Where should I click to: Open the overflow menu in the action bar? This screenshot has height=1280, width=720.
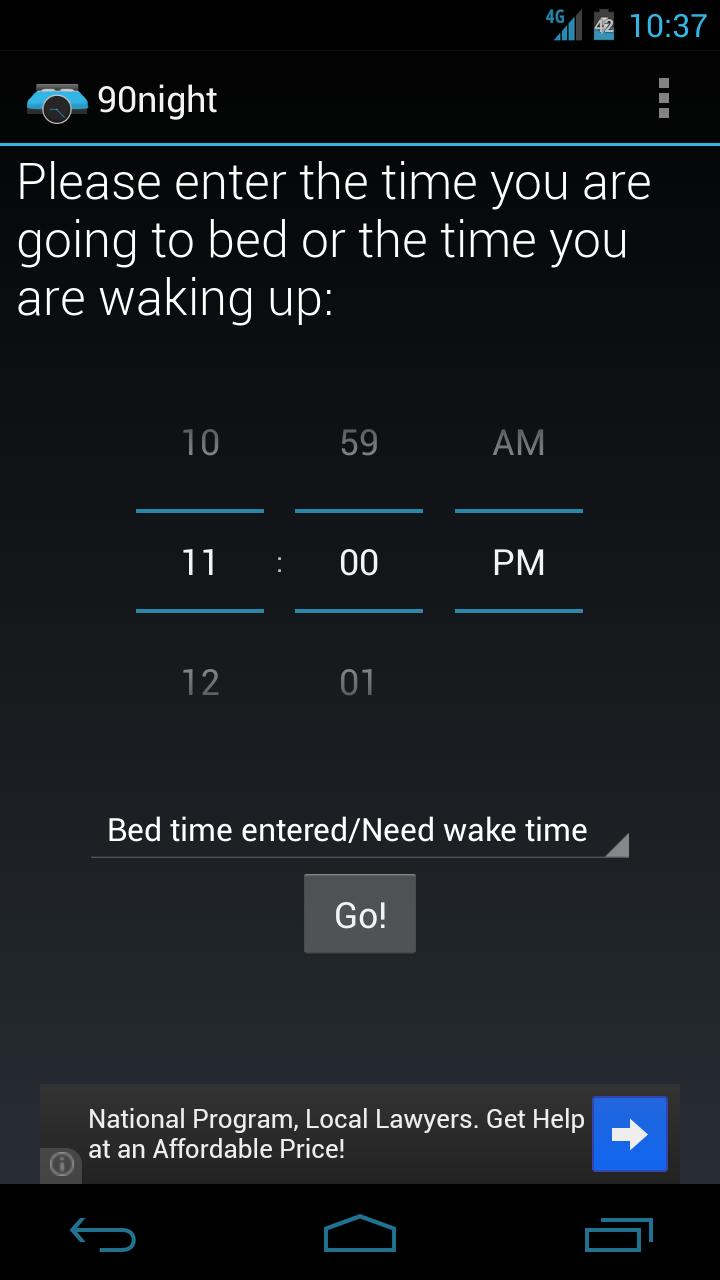click(663, 99)
